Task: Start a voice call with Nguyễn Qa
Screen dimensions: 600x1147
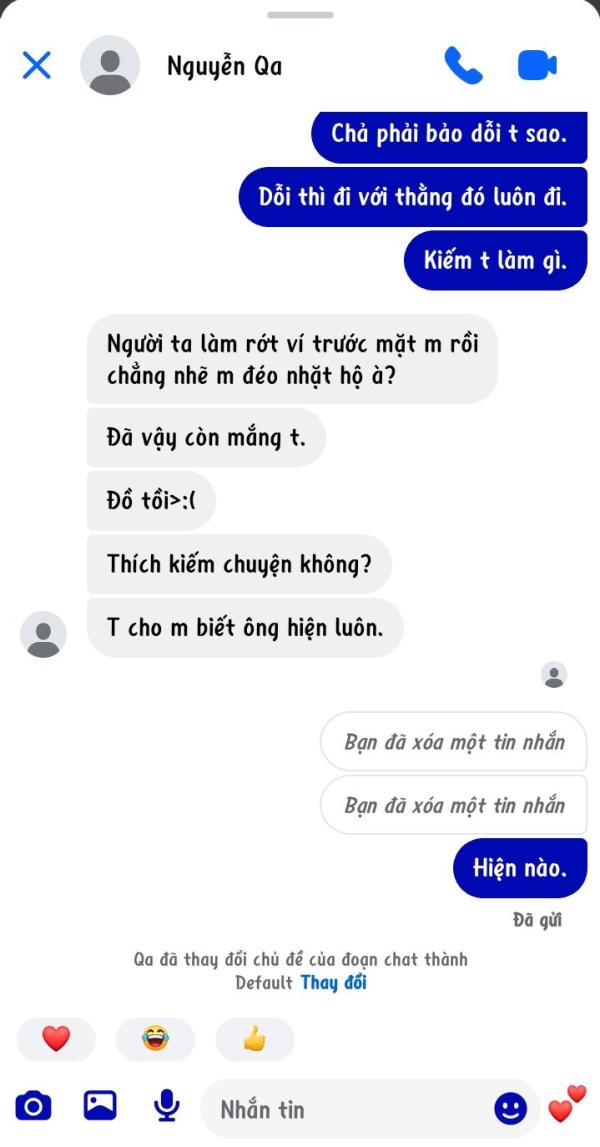Action: click(463, 66)
